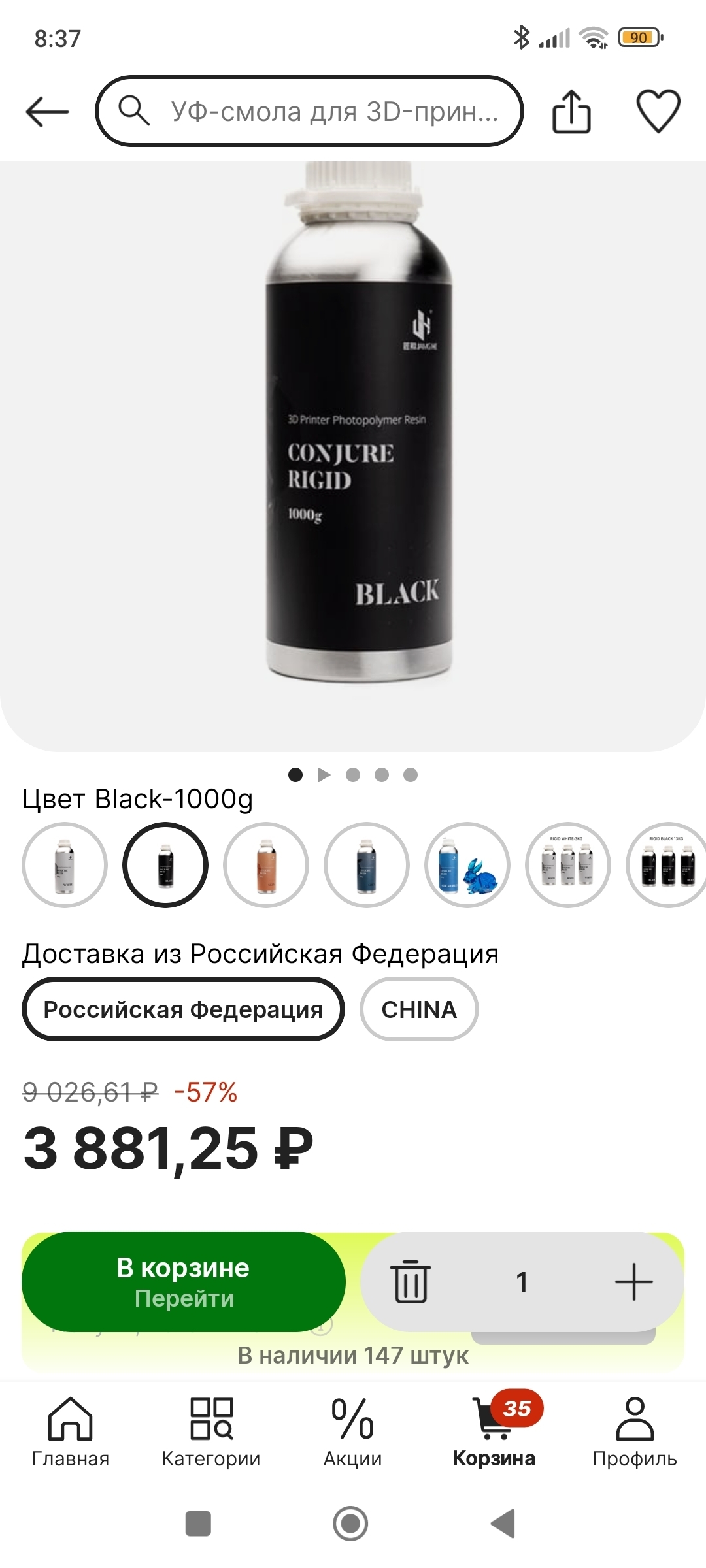Select delivery from Российская Федерация
Viewport: 706px width, 1568px height.
coord(183,1009)
